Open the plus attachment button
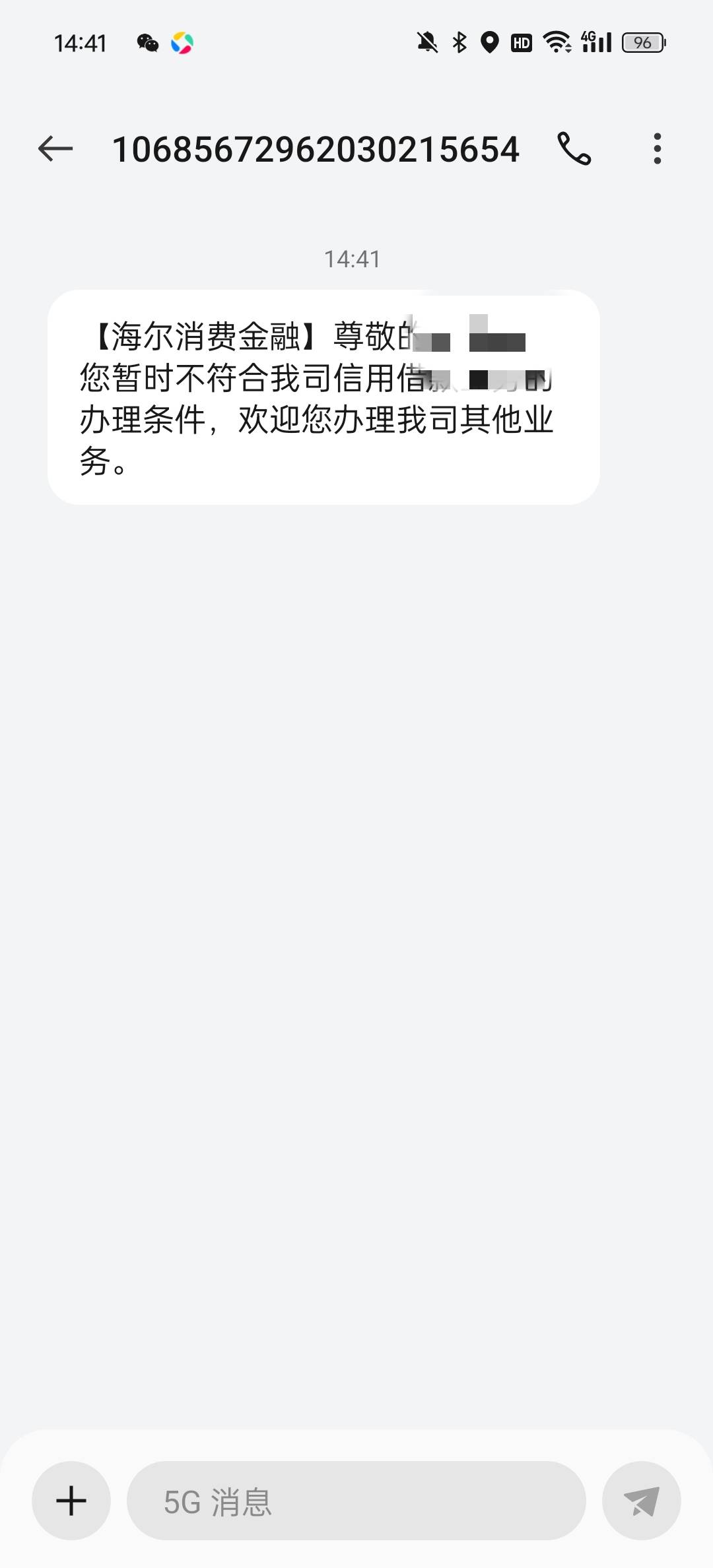The height and width of the screenshot is (1568, 713). 71,1501
